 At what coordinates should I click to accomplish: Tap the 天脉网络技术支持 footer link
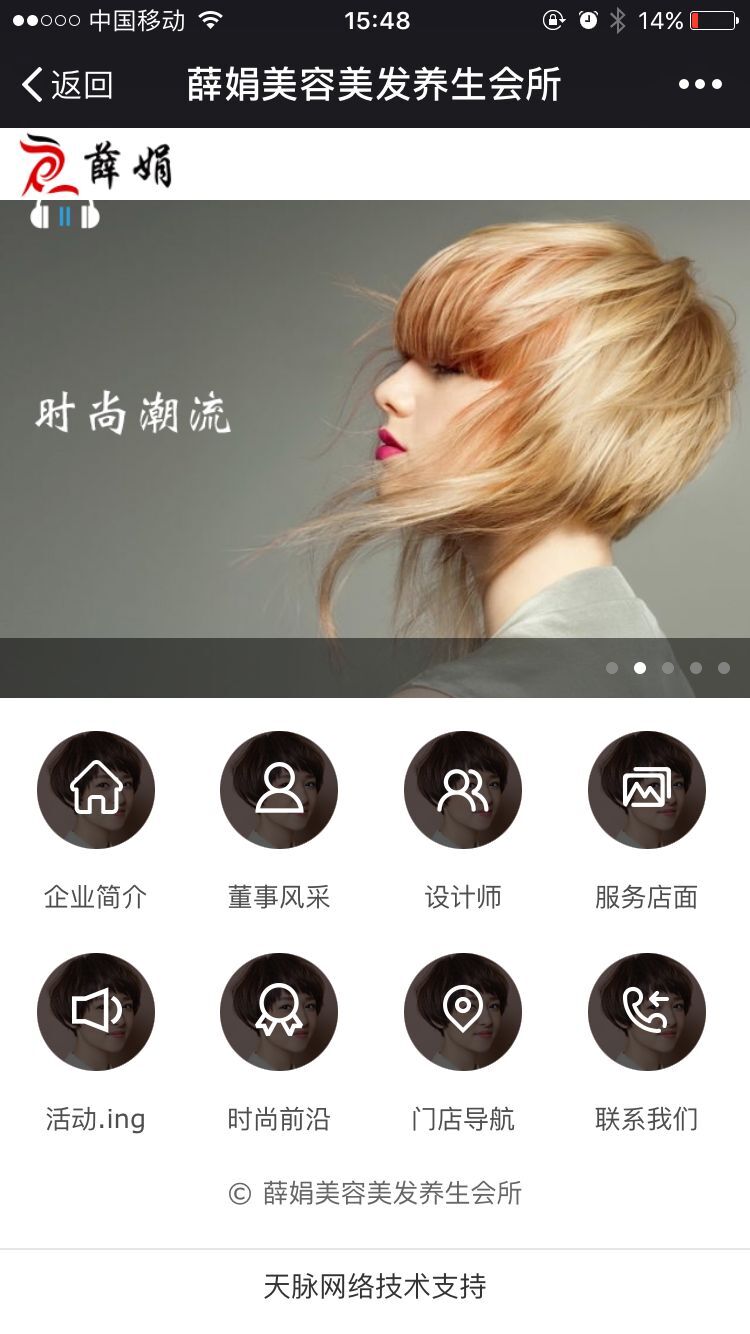[375, 1286]
